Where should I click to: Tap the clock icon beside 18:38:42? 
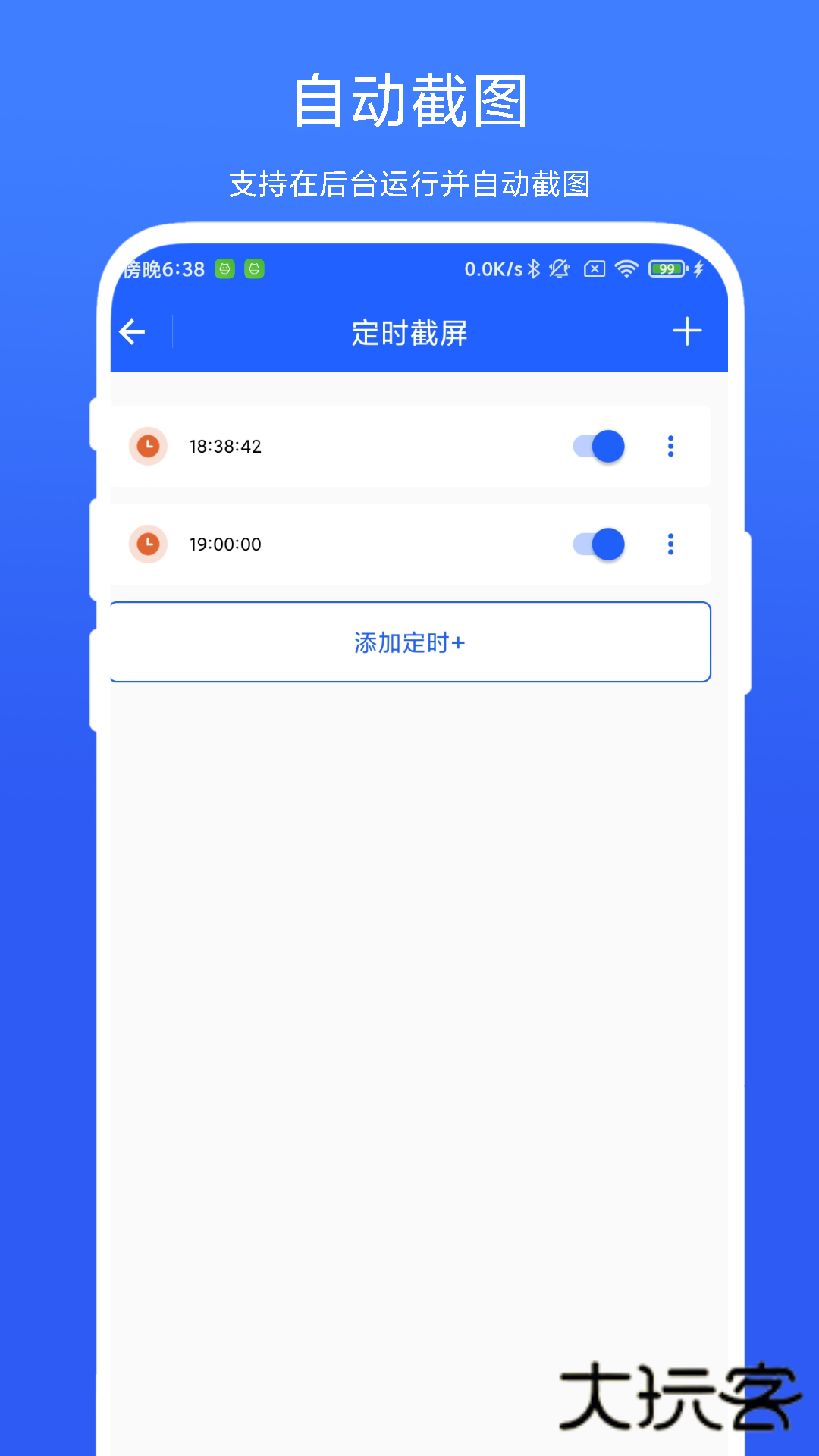point(147,447)
